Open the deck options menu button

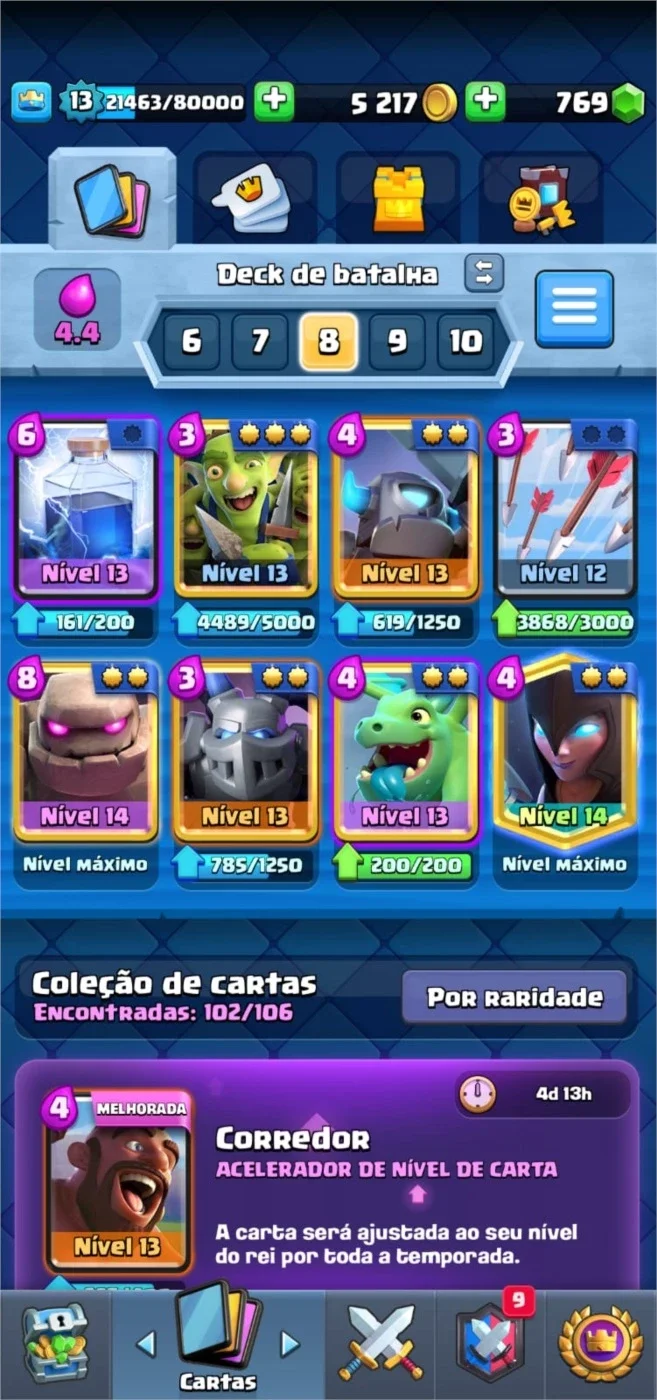click(x=574, y=308)
